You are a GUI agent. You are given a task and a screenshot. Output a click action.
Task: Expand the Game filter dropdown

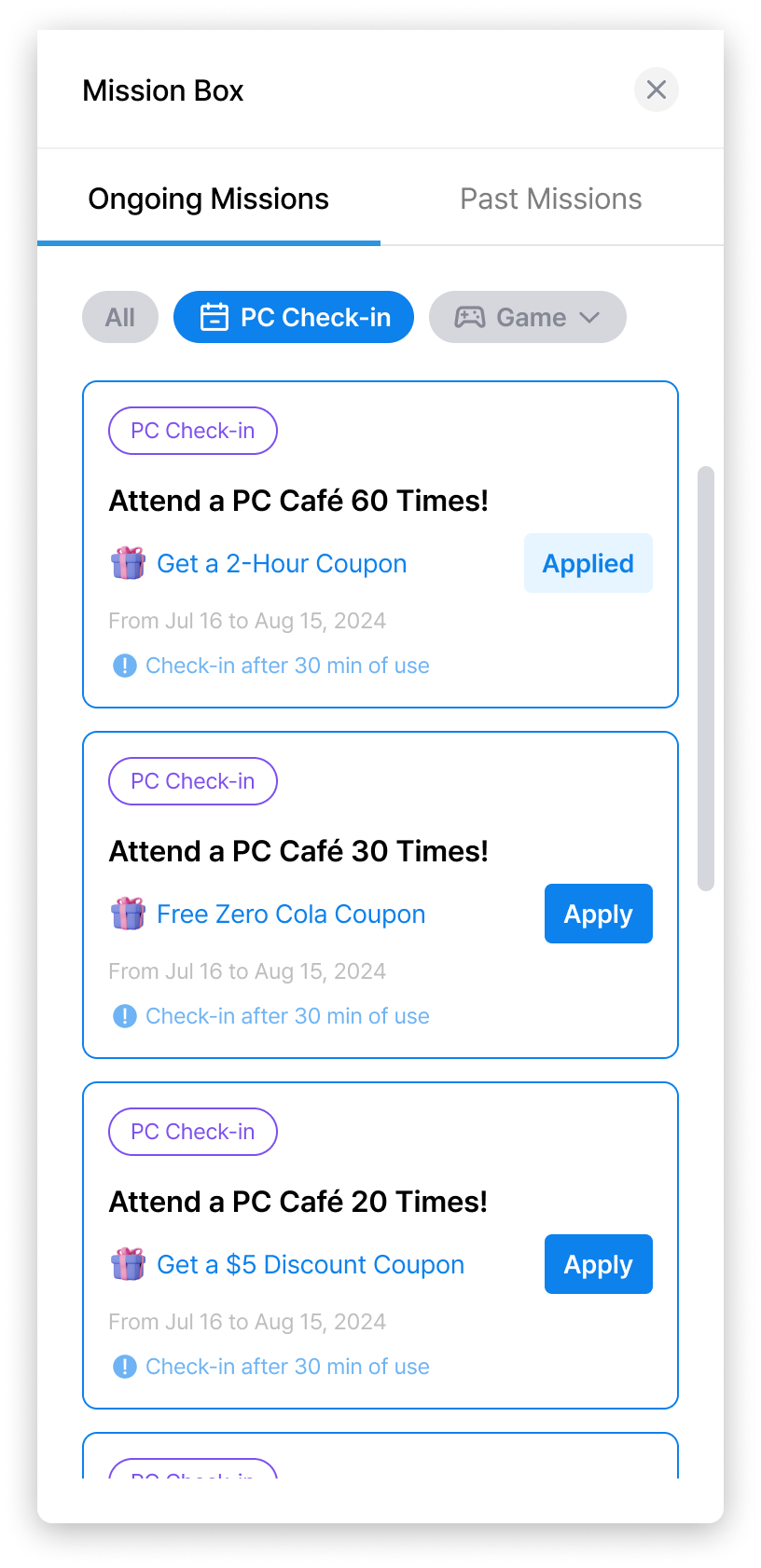tap(528, 317)
